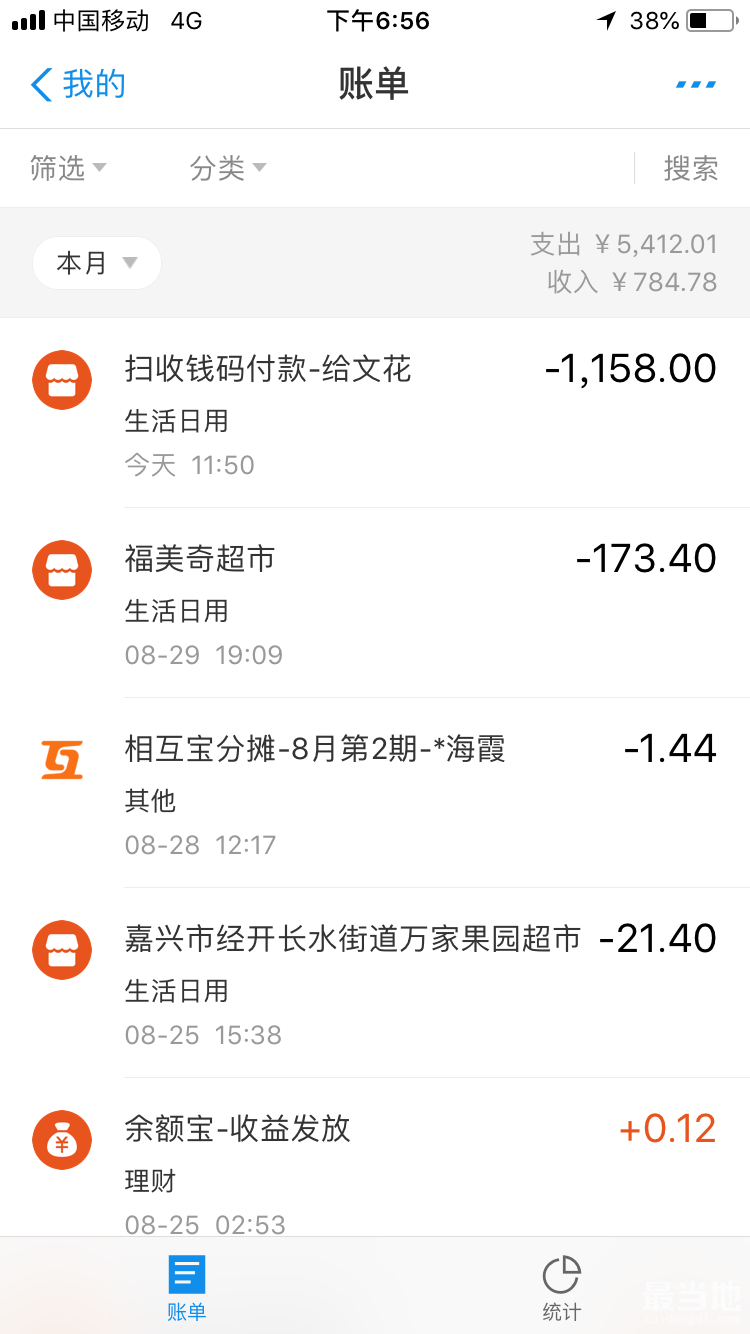Viewport: 750px width, 1334px height.
Task: Tap the 搜索 search link
Action: tap(692, 168)
